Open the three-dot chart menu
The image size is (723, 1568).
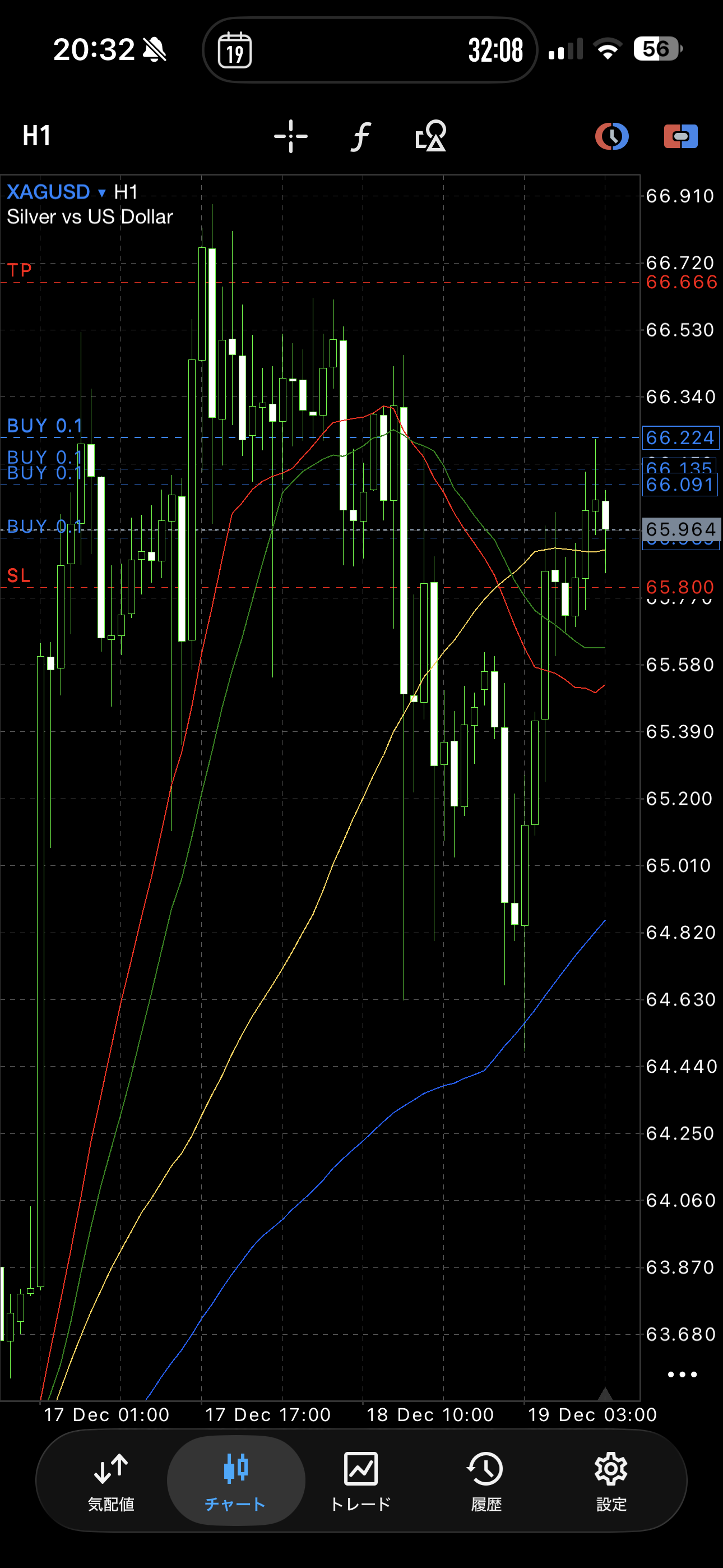point(682,1375)
